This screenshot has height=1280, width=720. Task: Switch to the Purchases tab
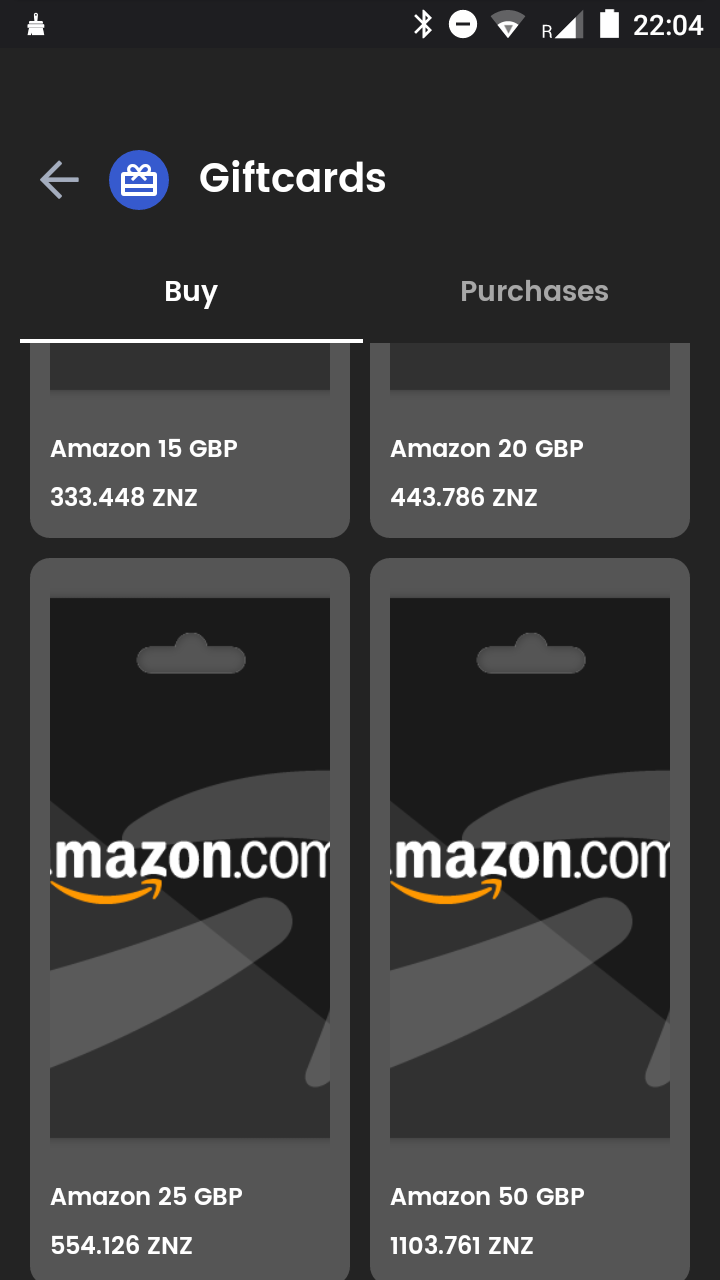[x=534, y=292]
